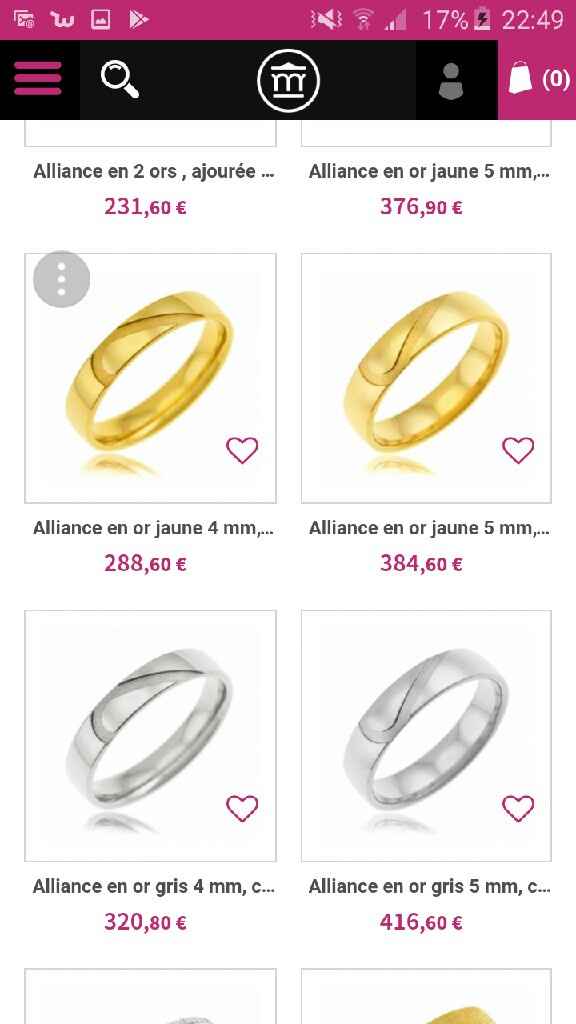Screen dimensions: 576x1024
Task: Go to the home logo
Action: tap(288, 80)
